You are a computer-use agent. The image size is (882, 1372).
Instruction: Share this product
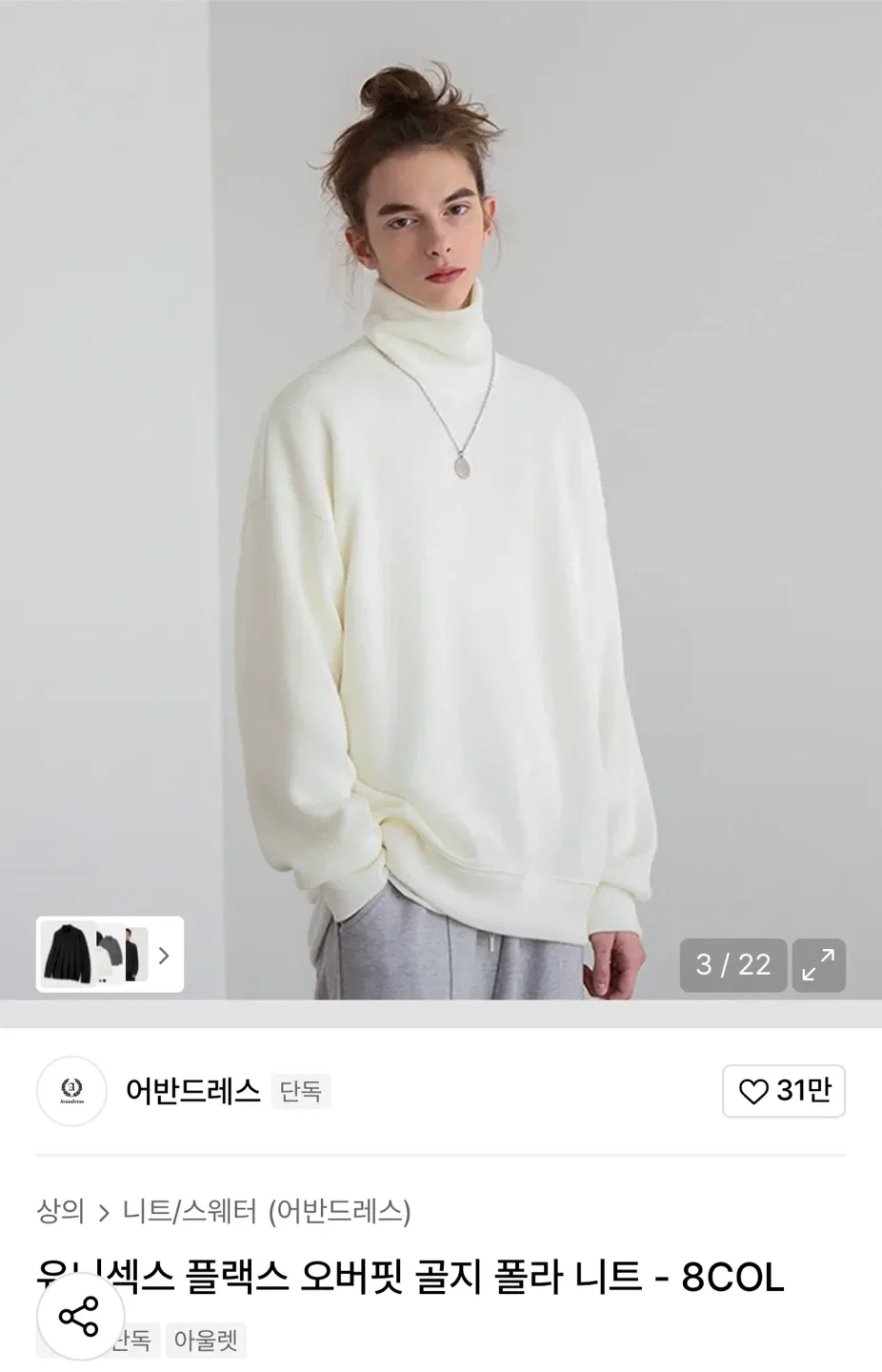tap(78, 1316)
